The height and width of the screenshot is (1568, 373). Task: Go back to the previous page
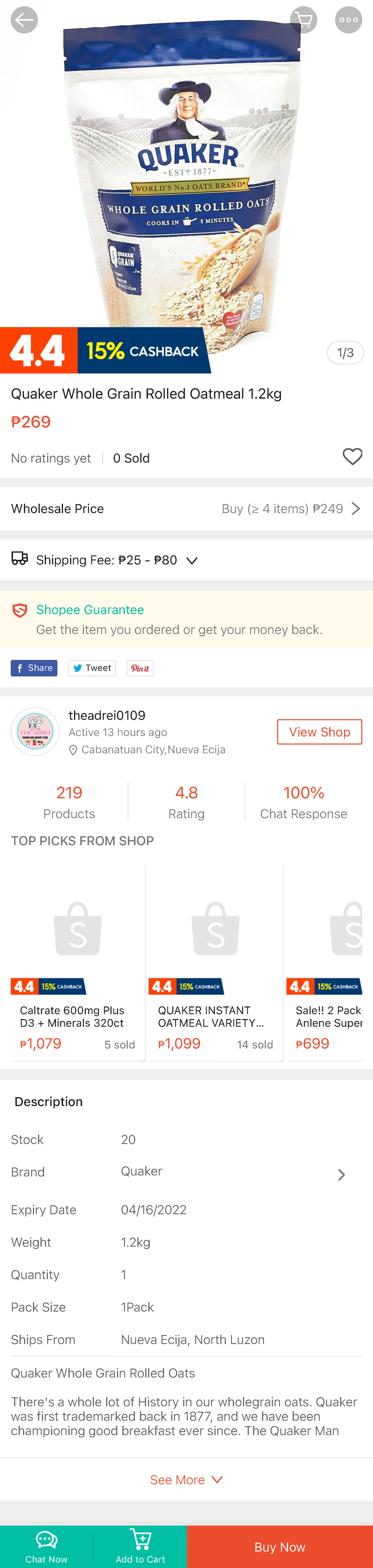point(24,20)
